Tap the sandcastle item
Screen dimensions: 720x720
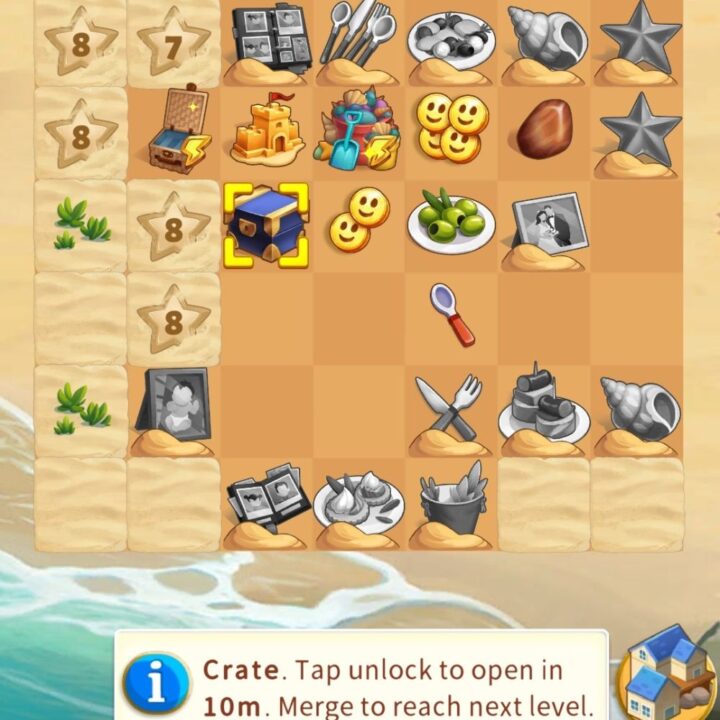click(267, 132)
